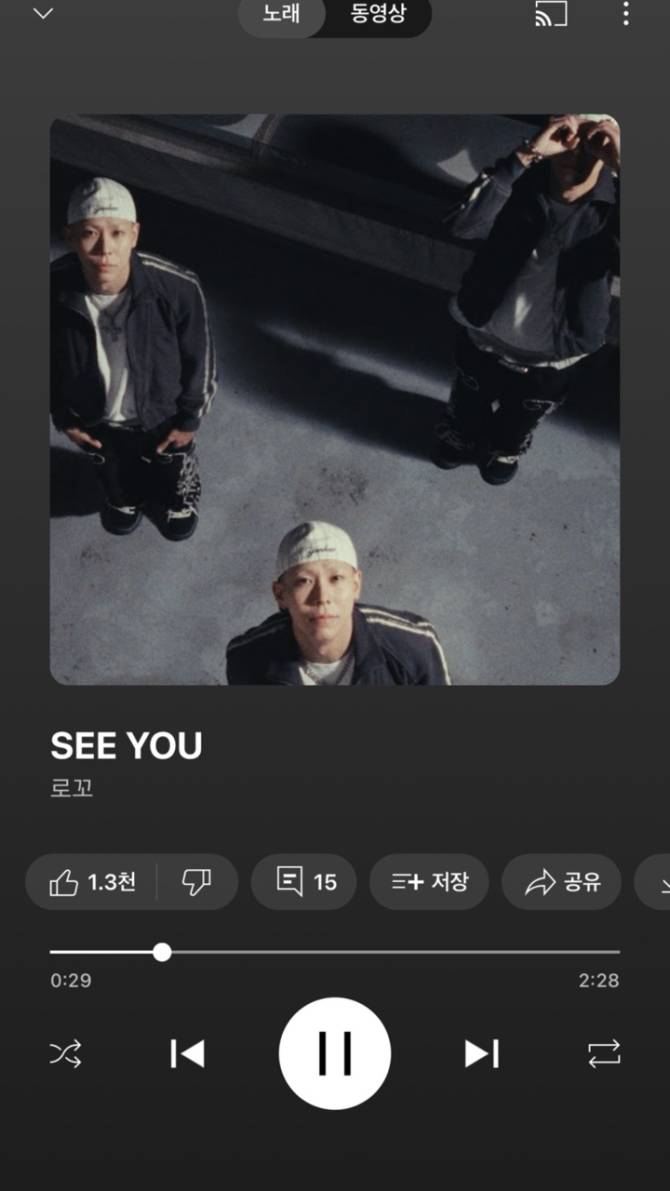Skip to the previous track
This screenshot has height=1191, width=670.
[187, 1053]
